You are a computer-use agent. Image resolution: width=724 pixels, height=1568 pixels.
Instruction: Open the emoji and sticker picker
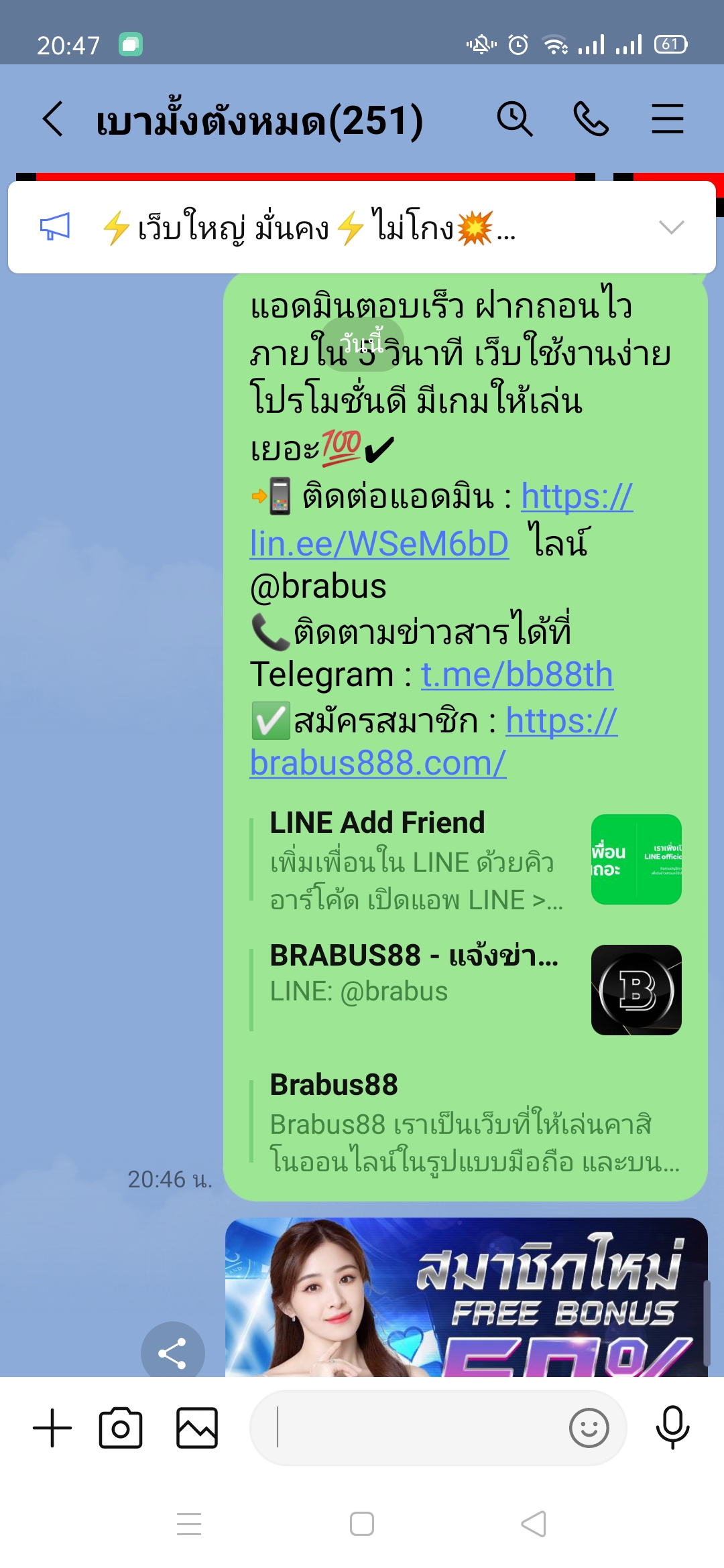pyautogui.click(x=589, y=1428)
